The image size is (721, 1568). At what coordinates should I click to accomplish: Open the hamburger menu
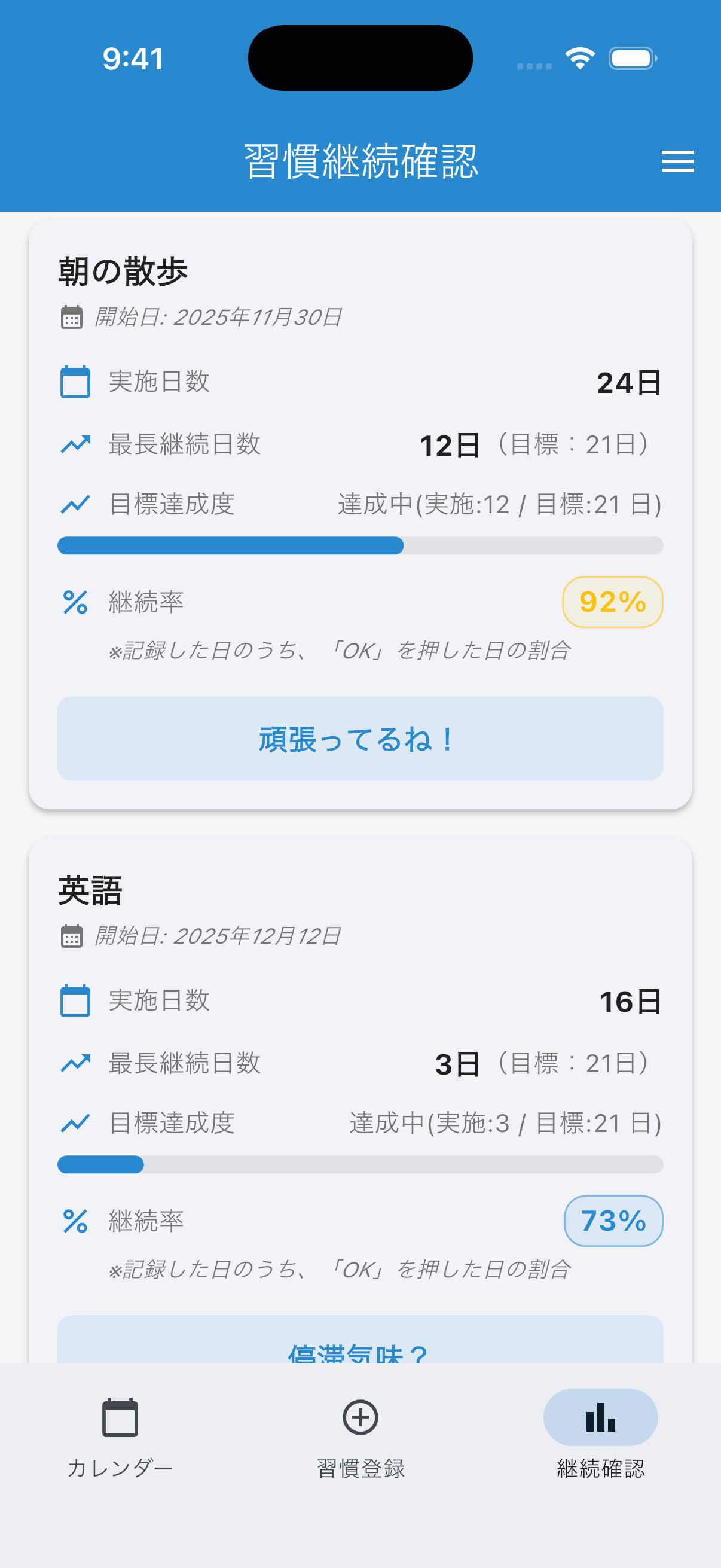tap(678, 162)
